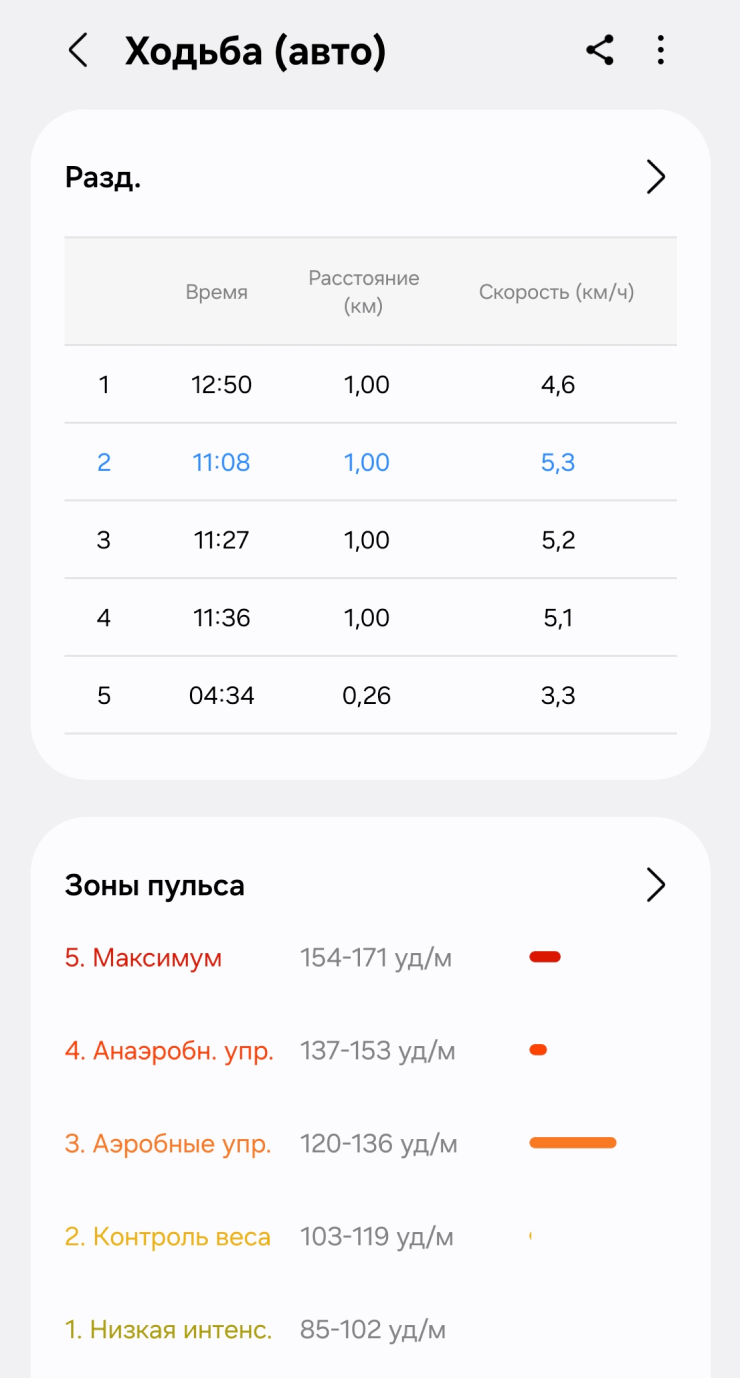Select the Время column header
Viewport: 740px width, 1378px height.
click(217, 292)
